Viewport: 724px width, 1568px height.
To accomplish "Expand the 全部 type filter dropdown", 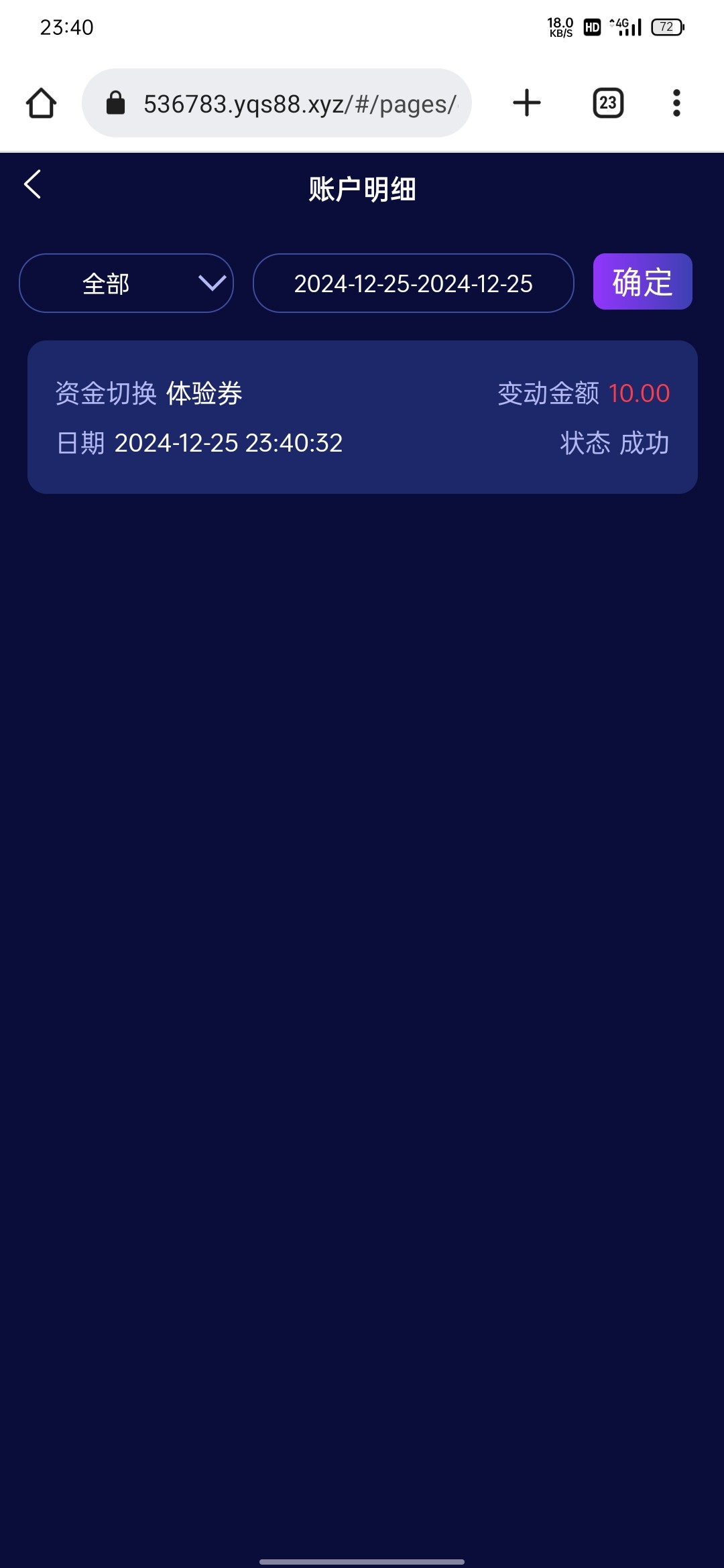I will [126, 283].
